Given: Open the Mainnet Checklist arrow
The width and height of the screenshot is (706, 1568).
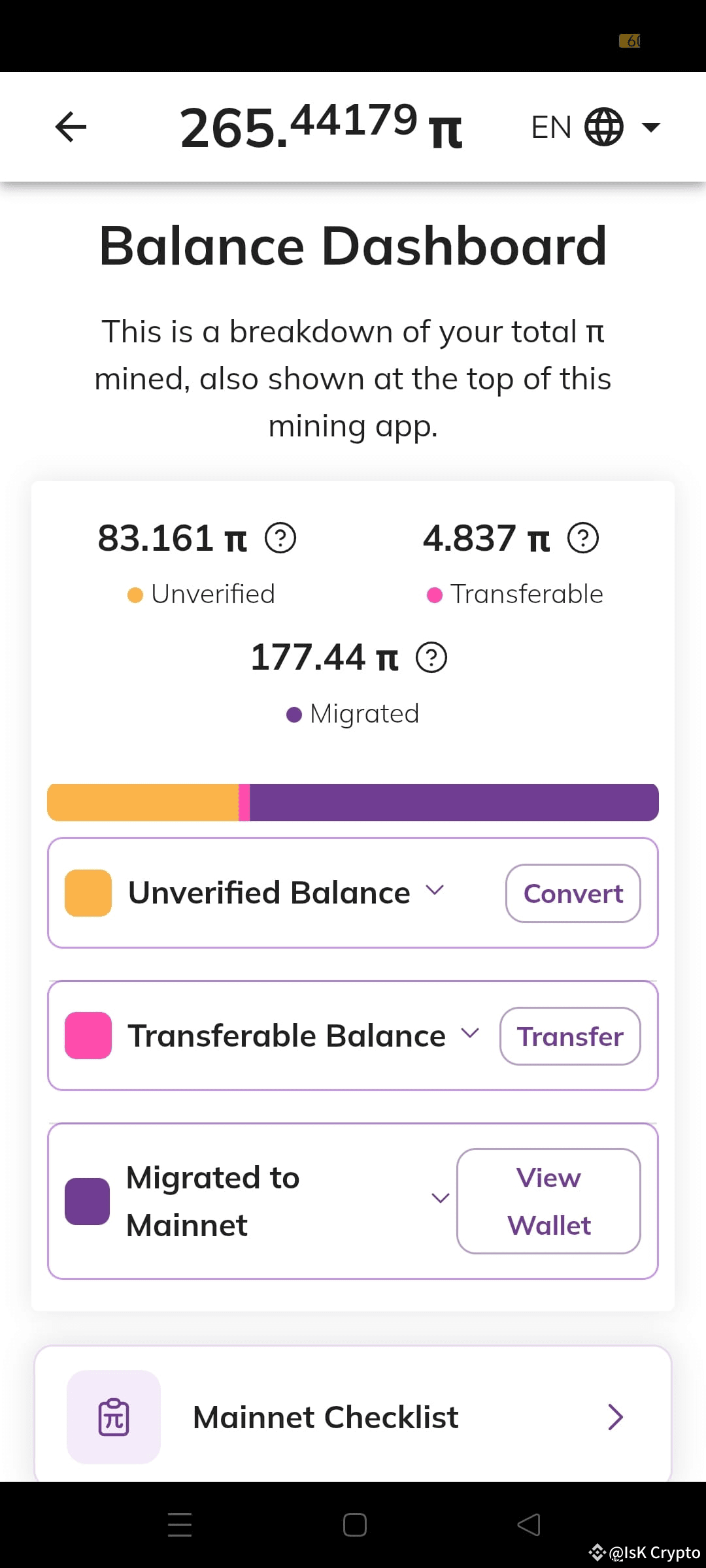Looking at the screenshot, I should click(614, 1416).
